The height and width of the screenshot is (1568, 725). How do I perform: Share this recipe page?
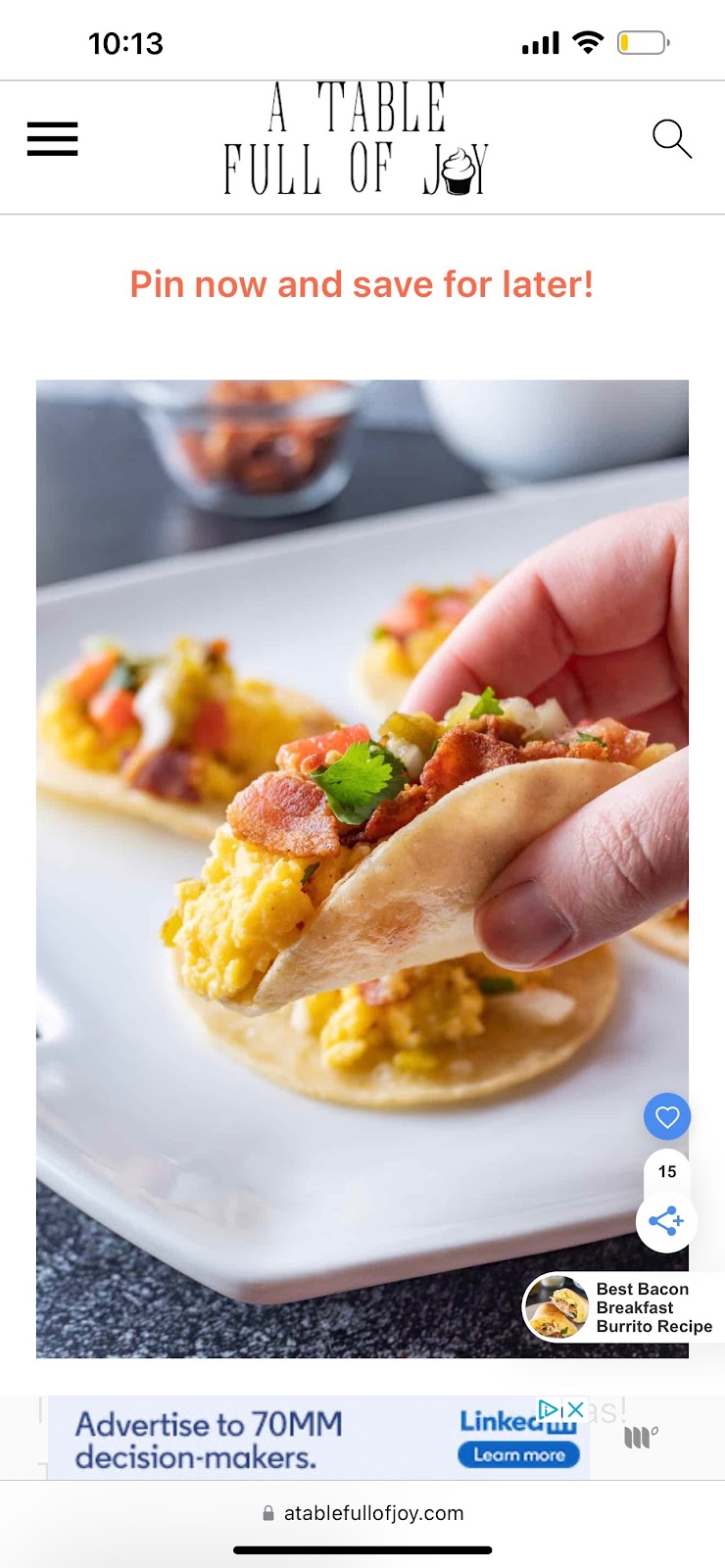tap(666, 1221)
